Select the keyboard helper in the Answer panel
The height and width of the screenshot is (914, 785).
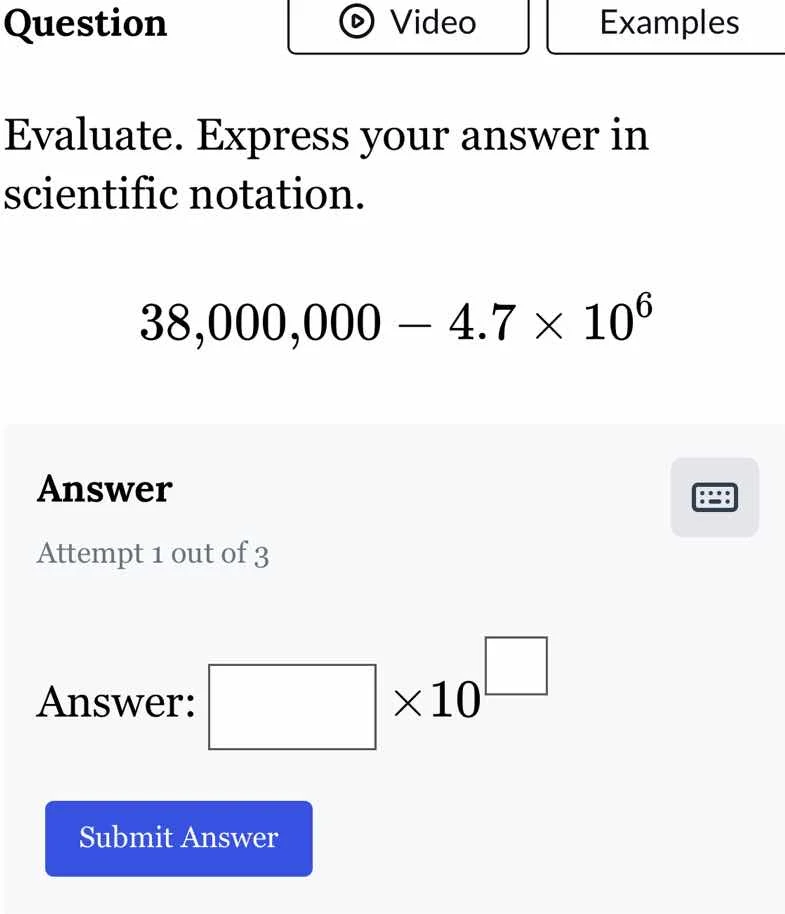[714, 496]
